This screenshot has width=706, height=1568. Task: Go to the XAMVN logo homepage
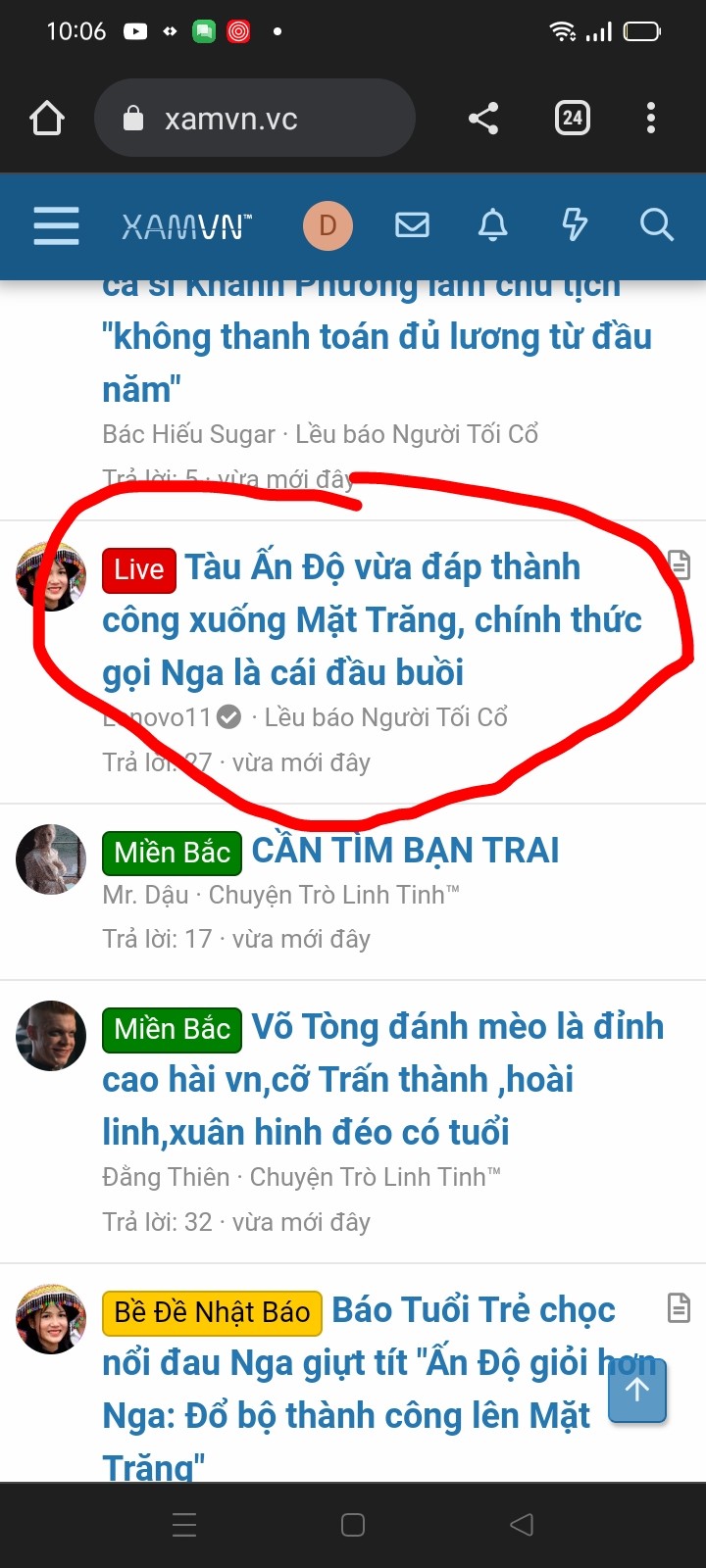pos(186,226)
